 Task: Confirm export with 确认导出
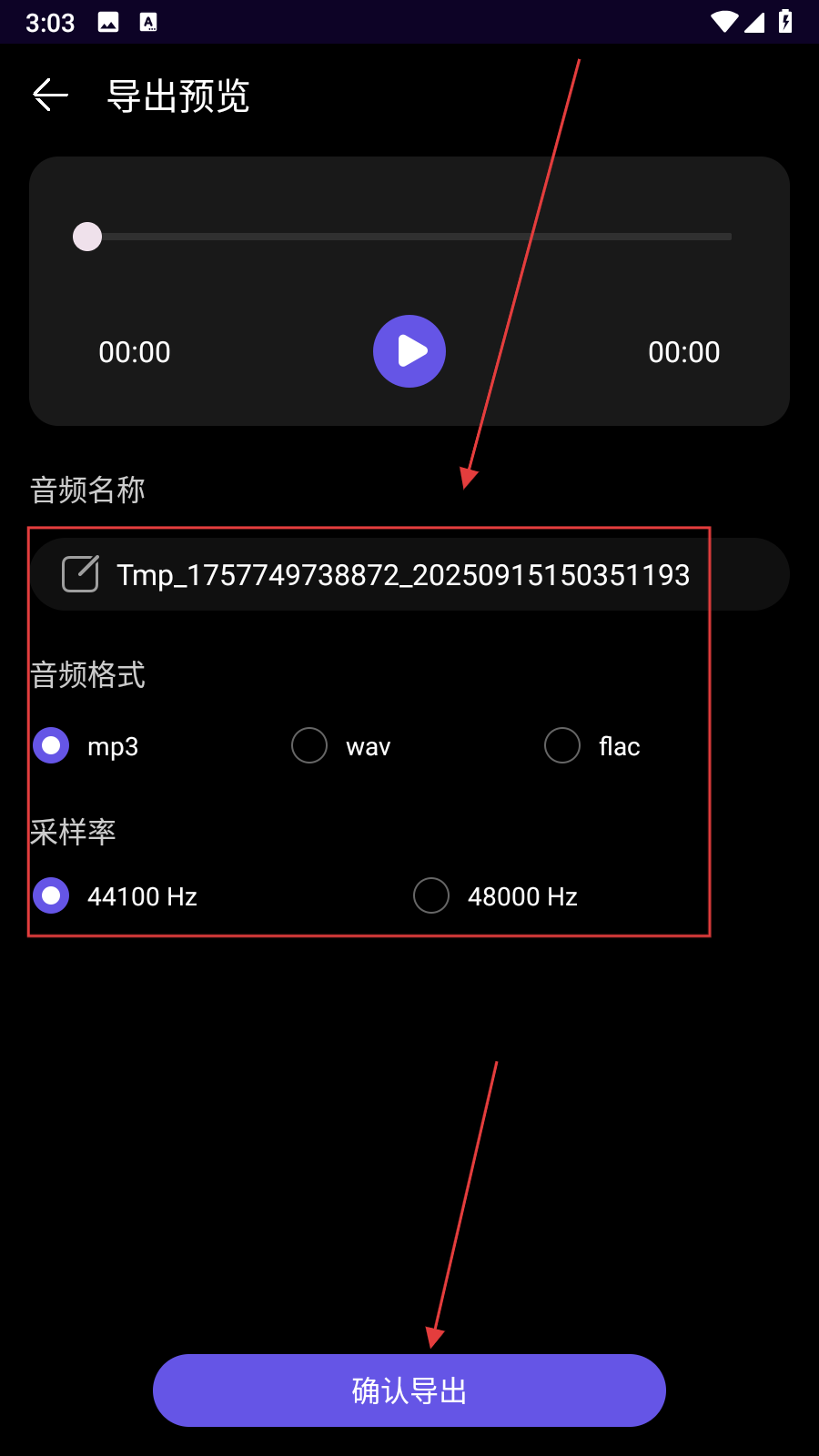[x=409, y=1390]
